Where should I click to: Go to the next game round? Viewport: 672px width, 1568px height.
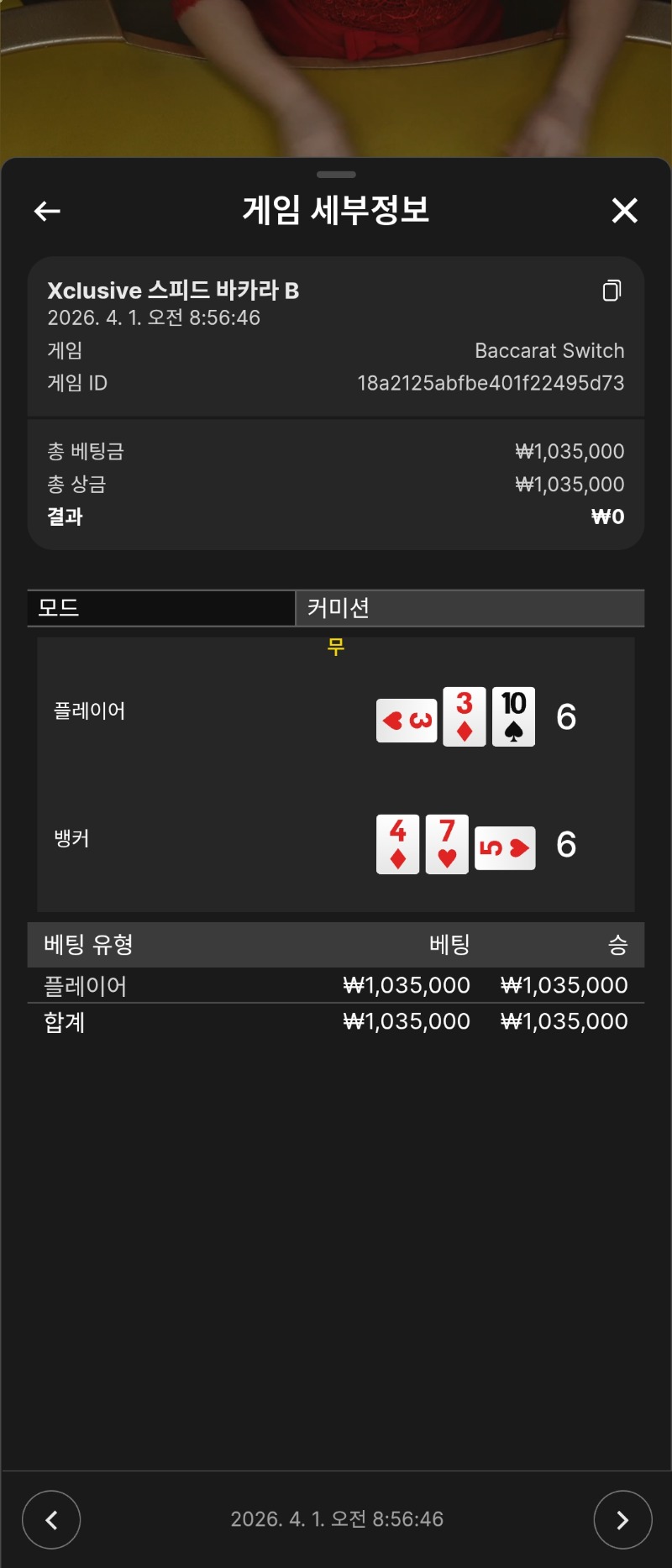pos(622,1519)
